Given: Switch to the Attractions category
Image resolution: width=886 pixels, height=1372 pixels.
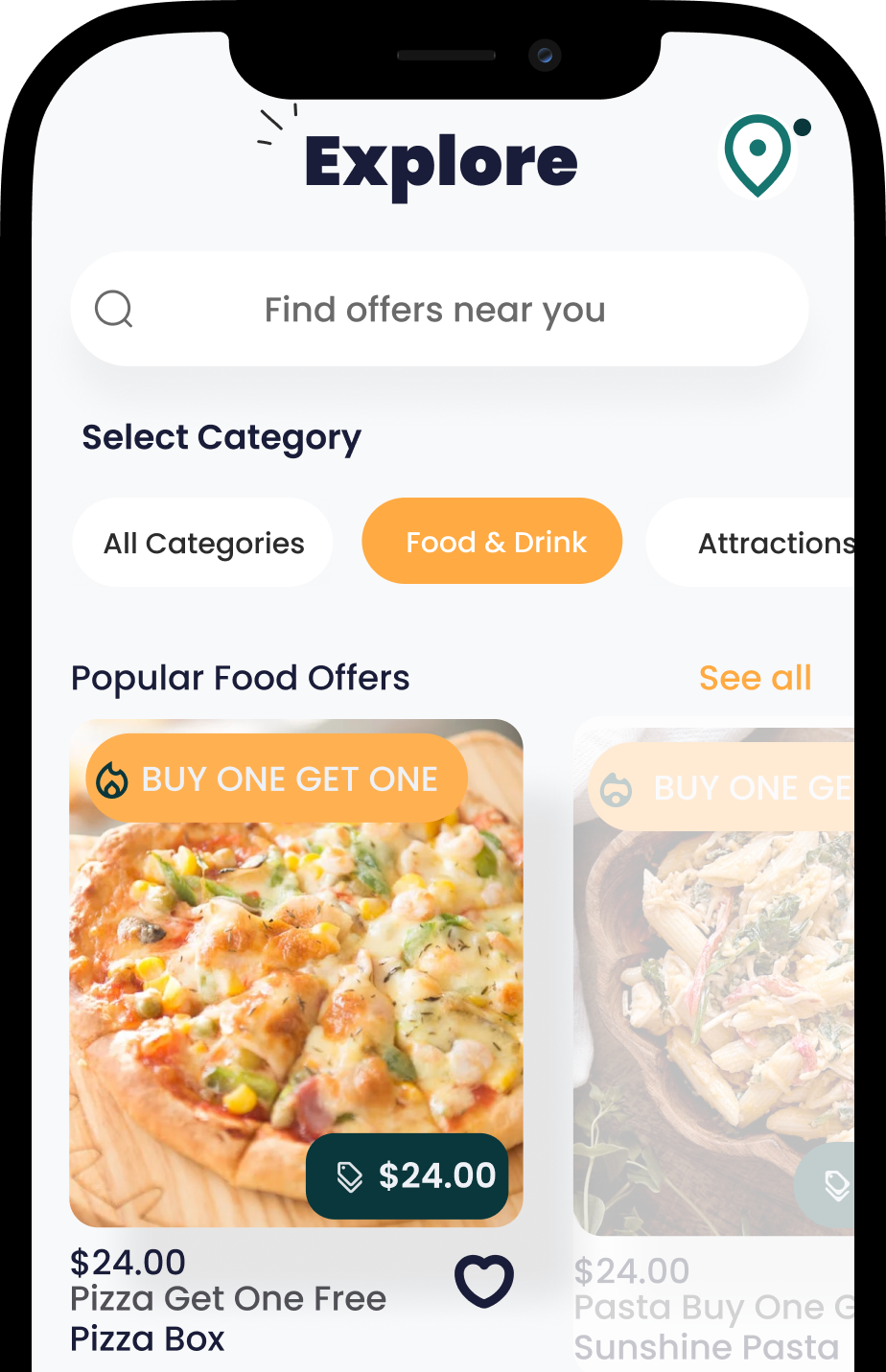Looking at the screenshot, I should coord(767,543).
